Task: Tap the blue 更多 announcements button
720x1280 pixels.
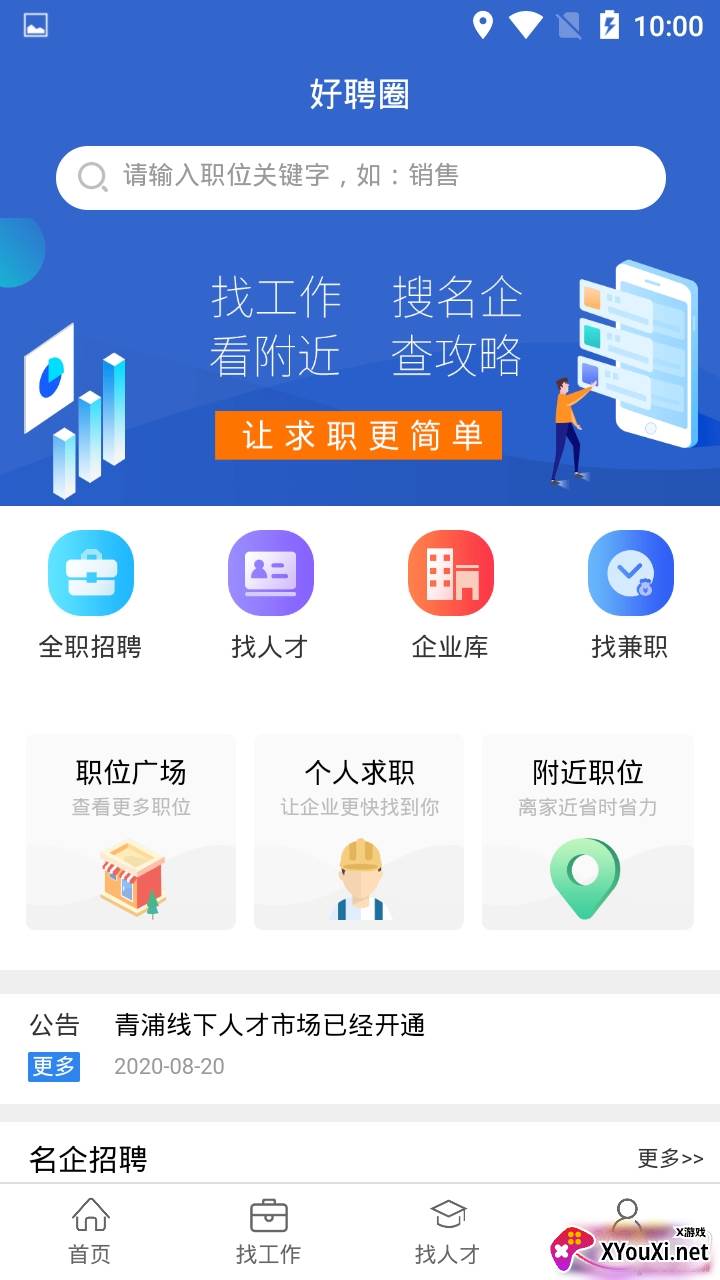Action: [54, 1066]
